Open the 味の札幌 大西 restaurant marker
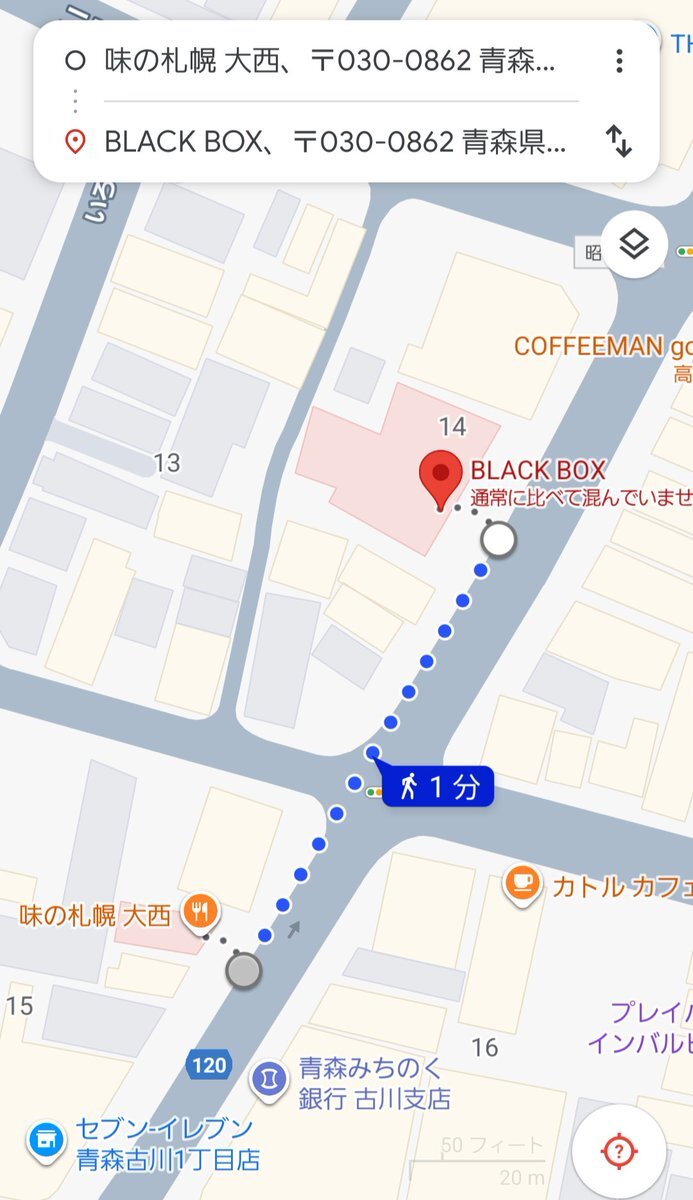The width and height of the screenshot is (693, 1200). tap(202, 911)
